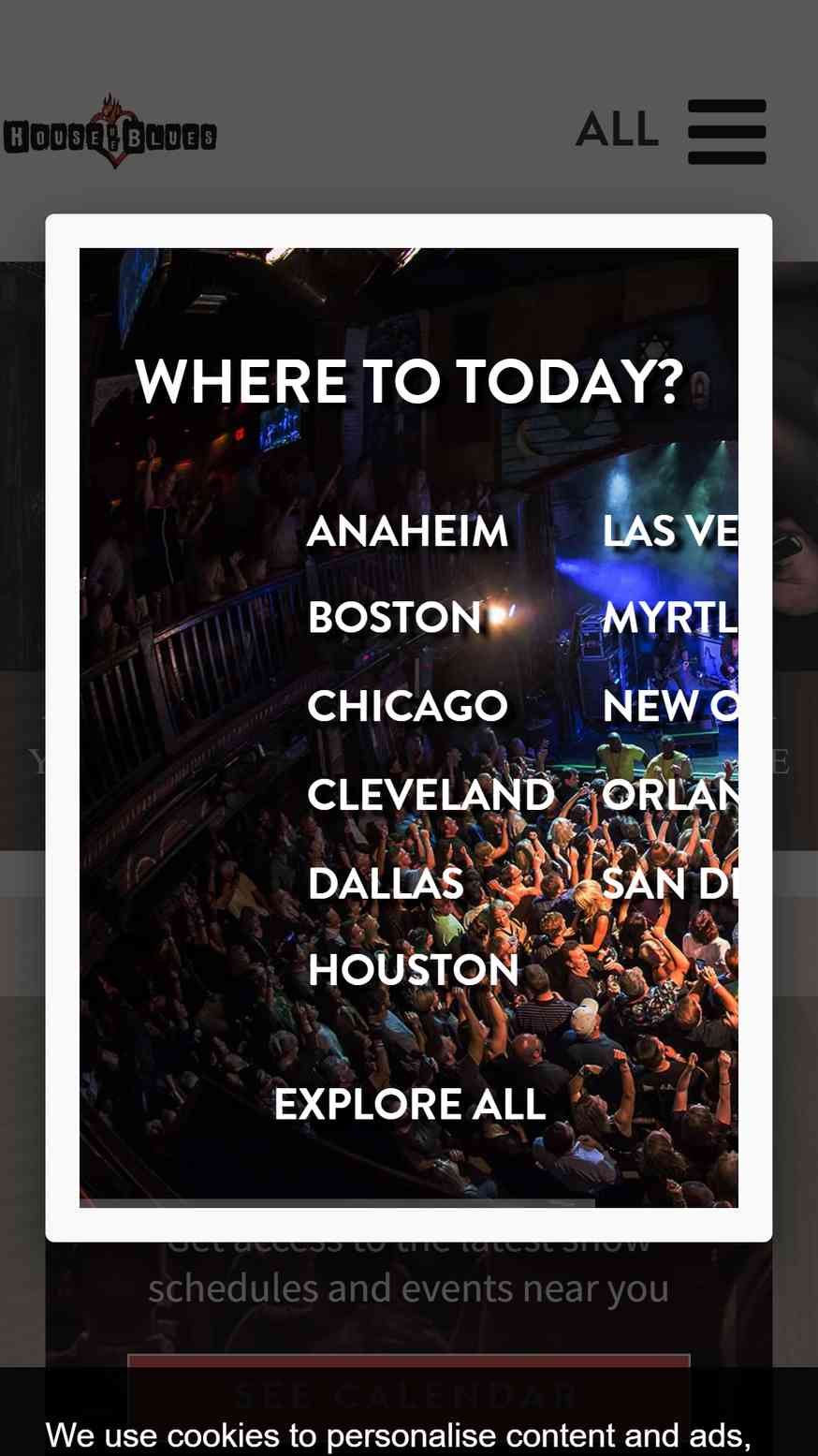
Task: Open the ALL location selector
Action: pyautogui.click(x=617, y=129)
